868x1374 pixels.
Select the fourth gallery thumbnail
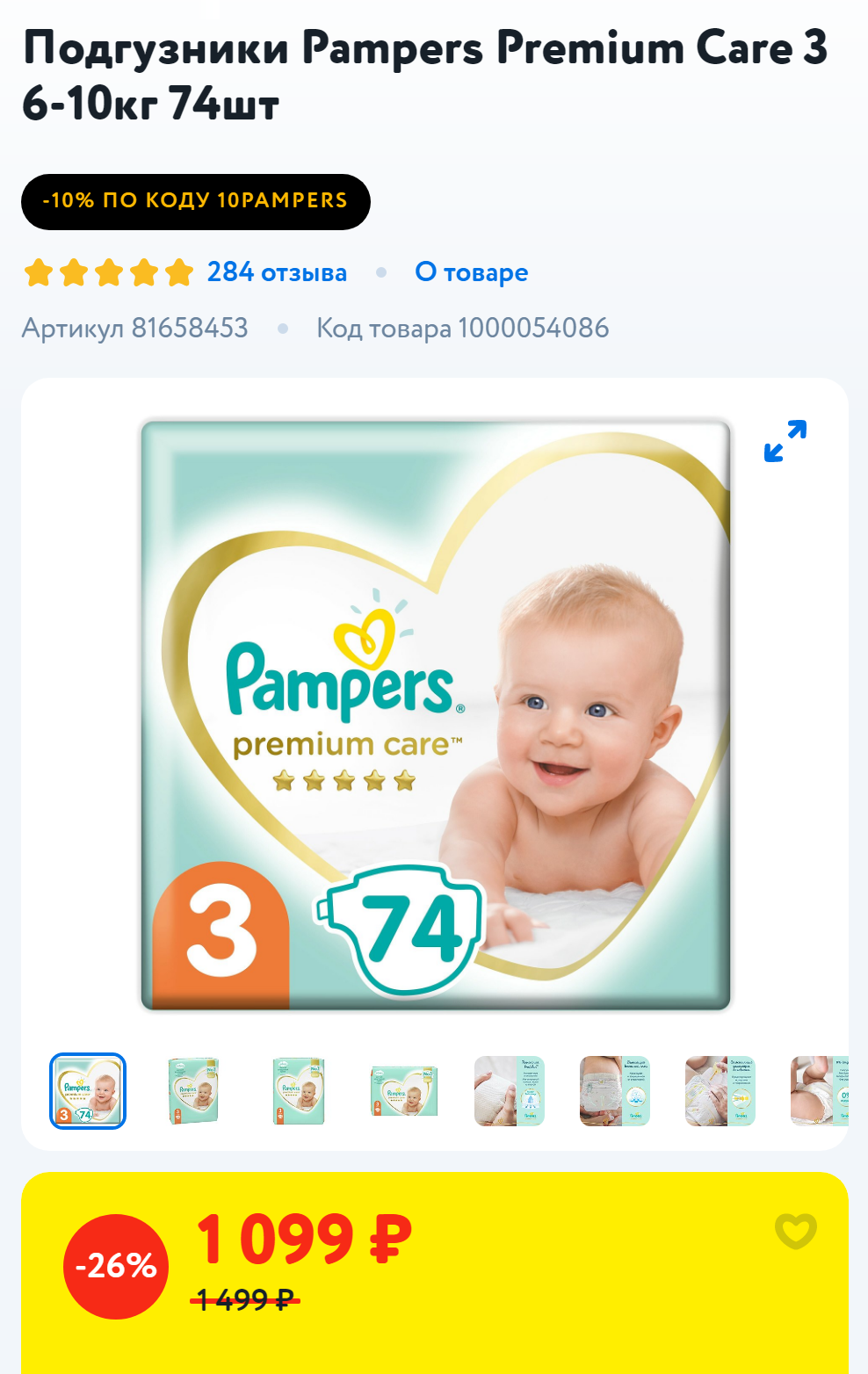point(404,1091)
